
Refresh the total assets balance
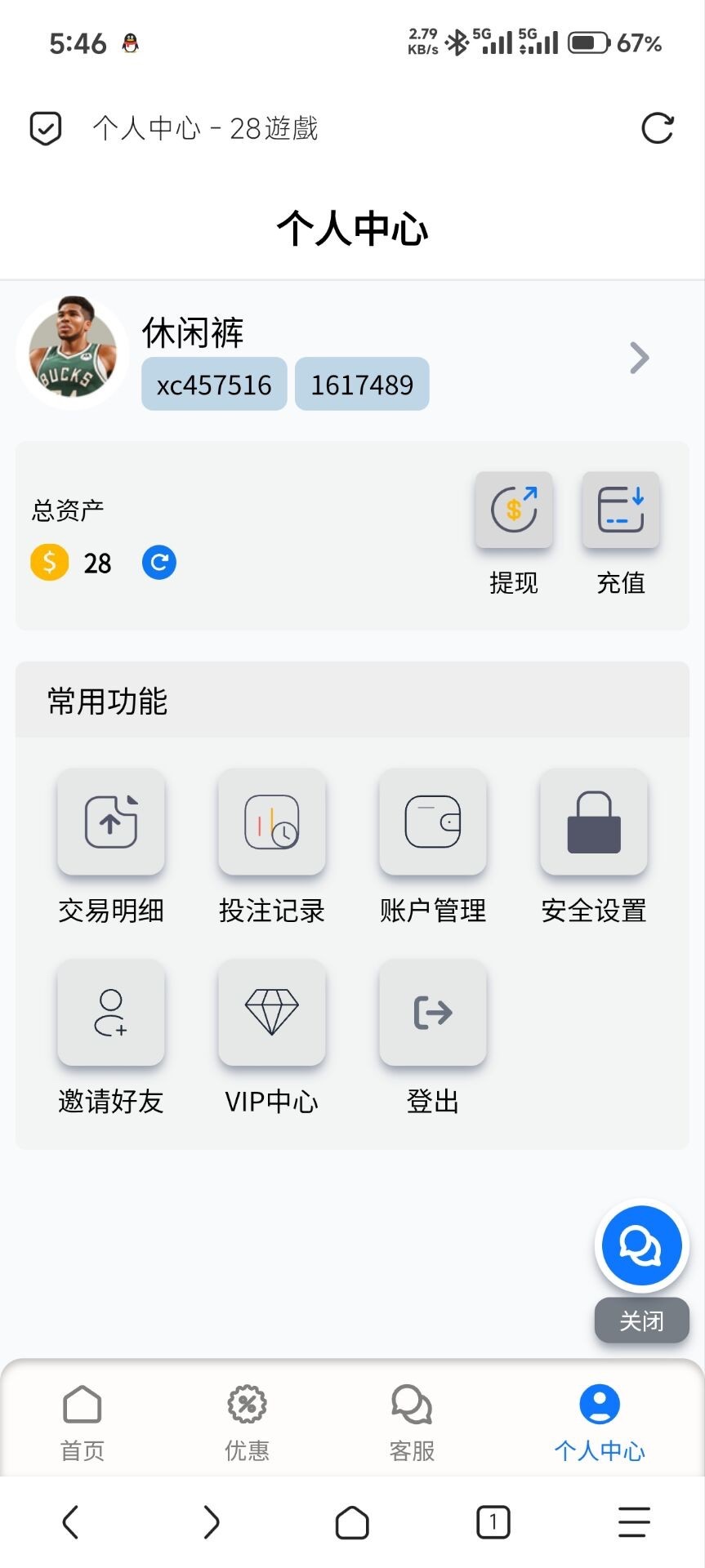(x=159, y=563)
